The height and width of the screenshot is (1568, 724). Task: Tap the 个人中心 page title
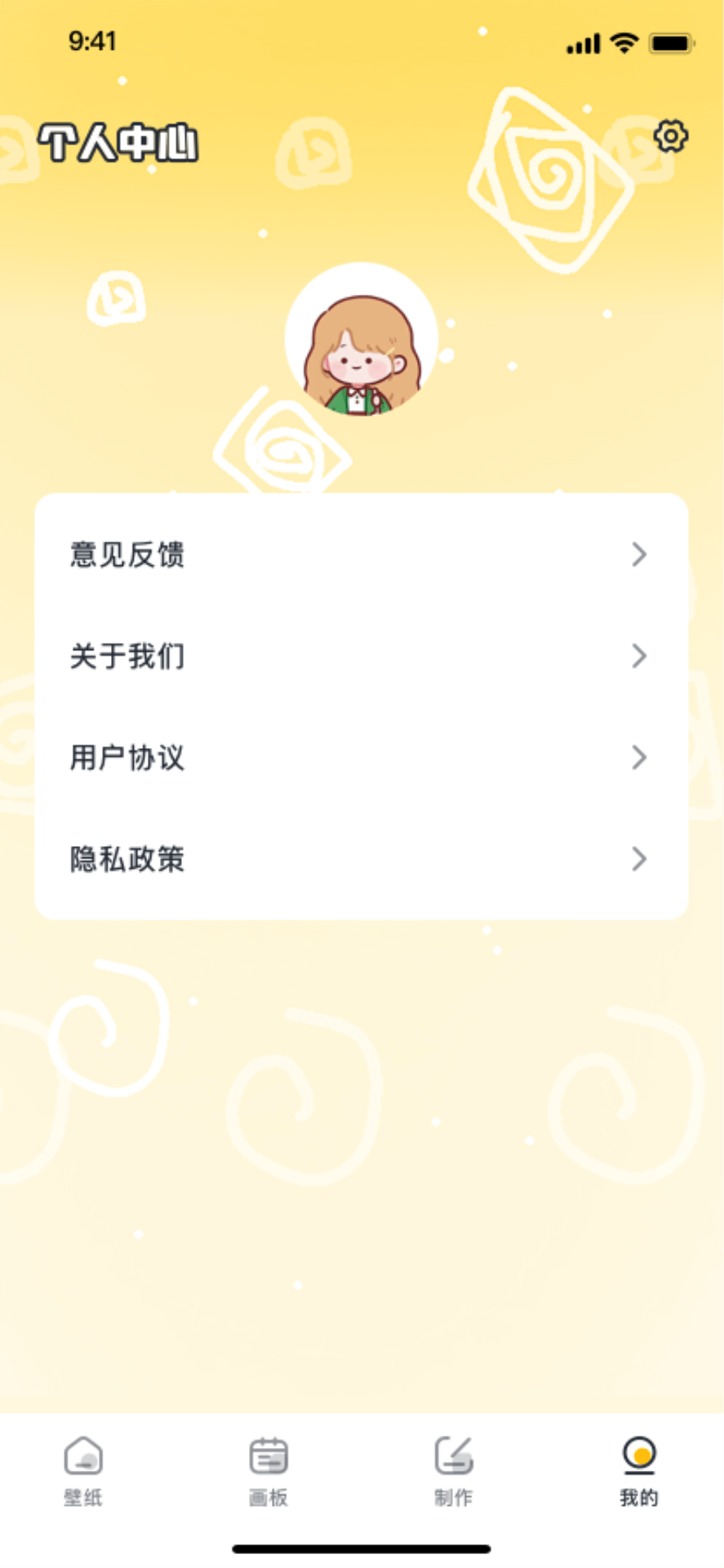pos(119,142)
